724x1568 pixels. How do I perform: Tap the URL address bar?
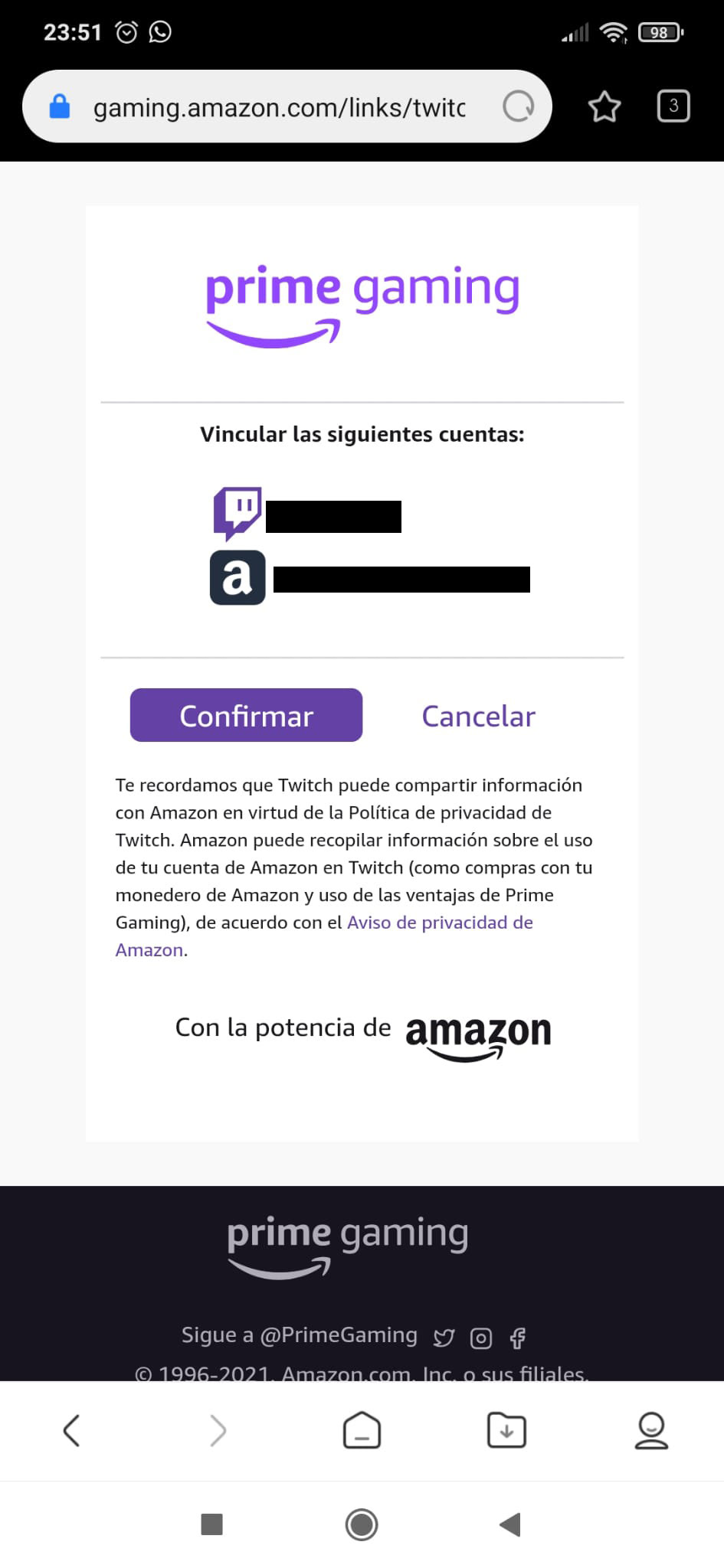(279, 107)
